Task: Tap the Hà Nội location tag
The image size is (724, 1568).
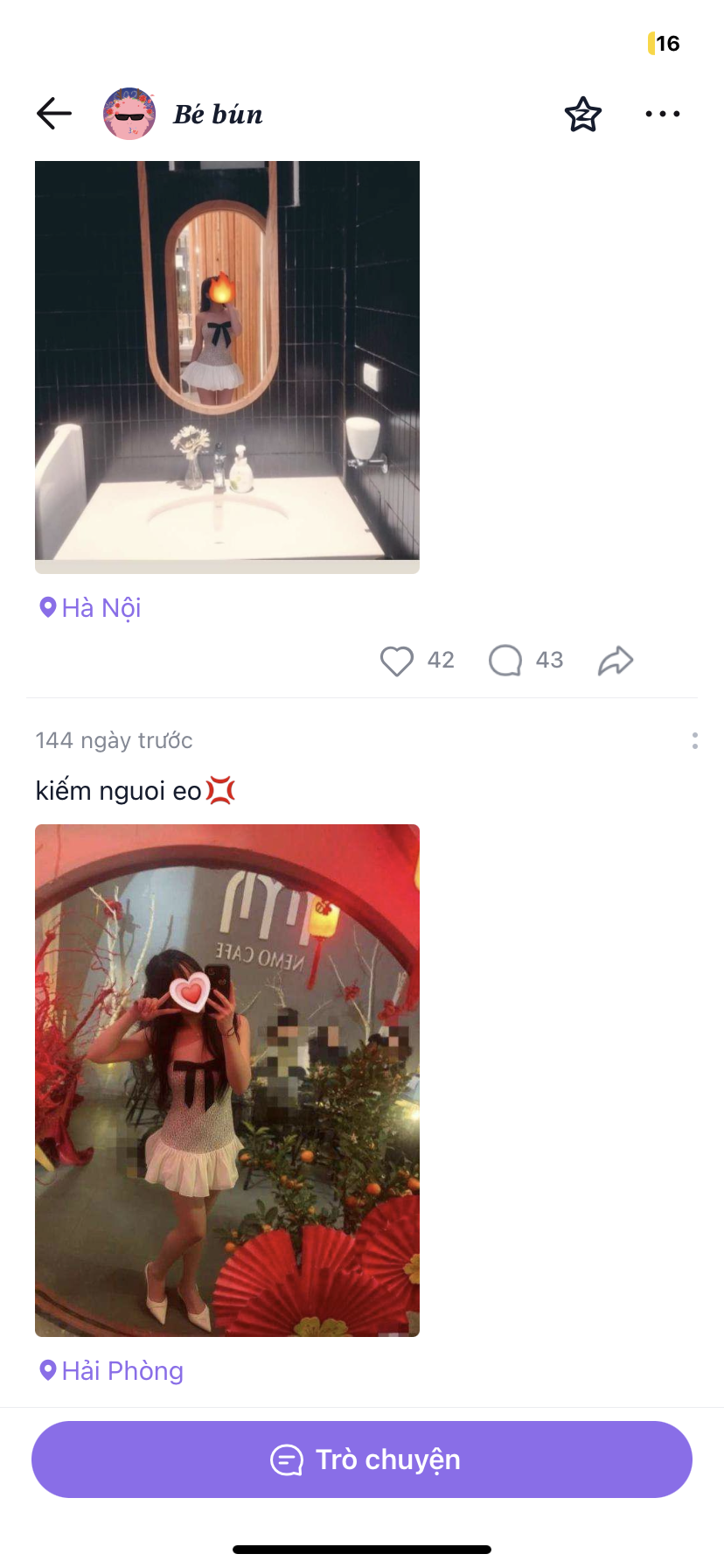Action: pyautogui.click(x=91, y=608)
